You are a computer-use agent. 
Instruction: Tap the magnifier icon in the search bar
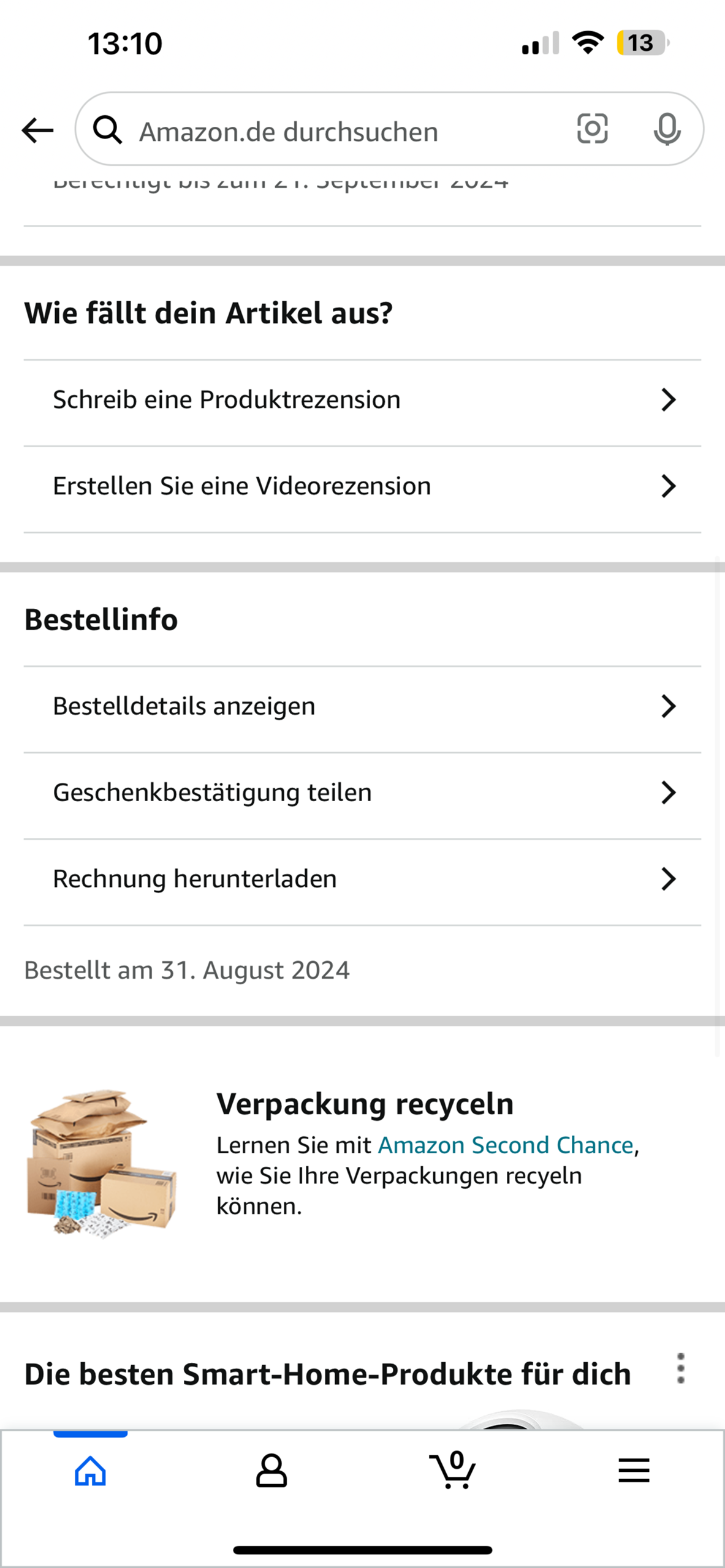pos(108,130)
